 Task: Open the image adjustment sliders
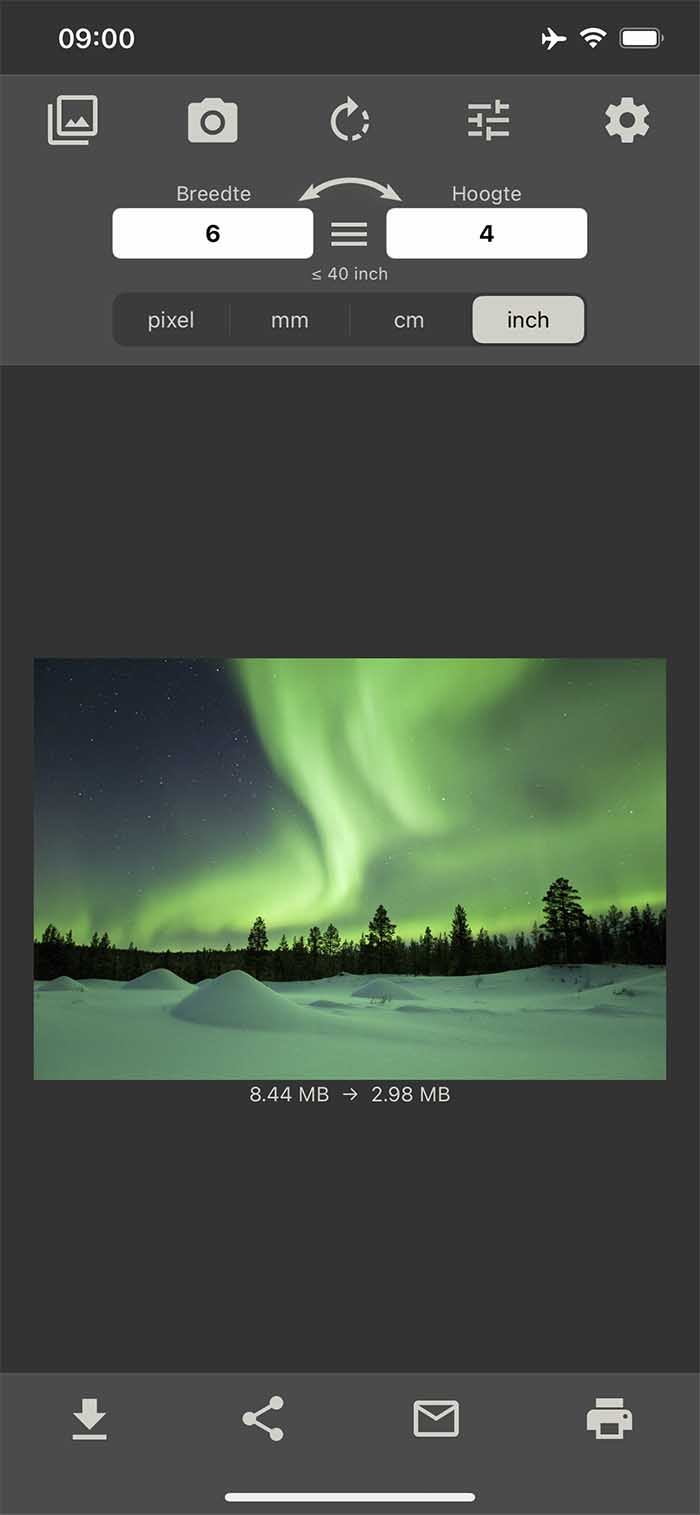pos(489,121)
